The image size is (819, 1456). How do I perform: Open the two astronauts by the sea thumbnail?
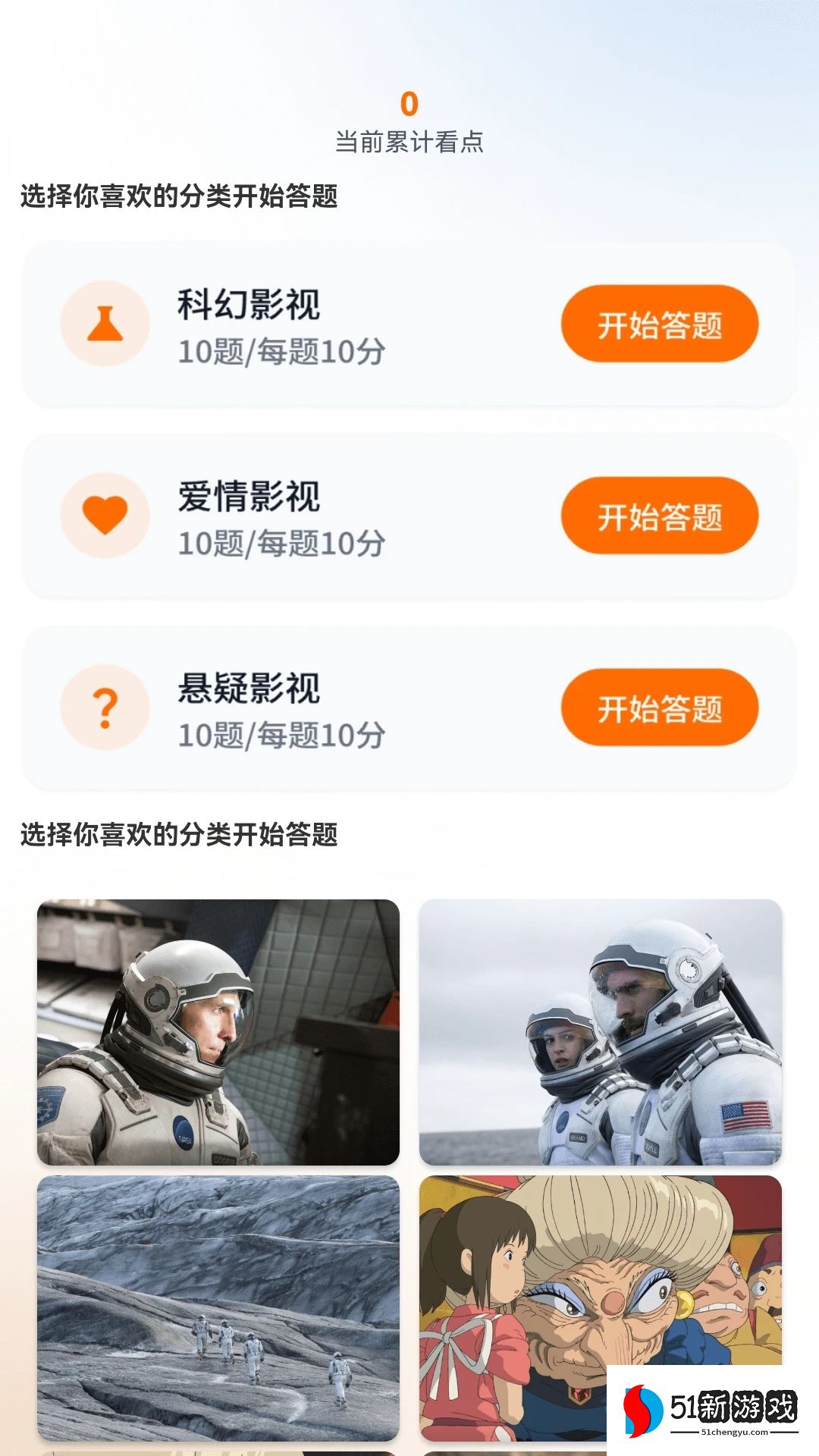[x=600, y=1032]
